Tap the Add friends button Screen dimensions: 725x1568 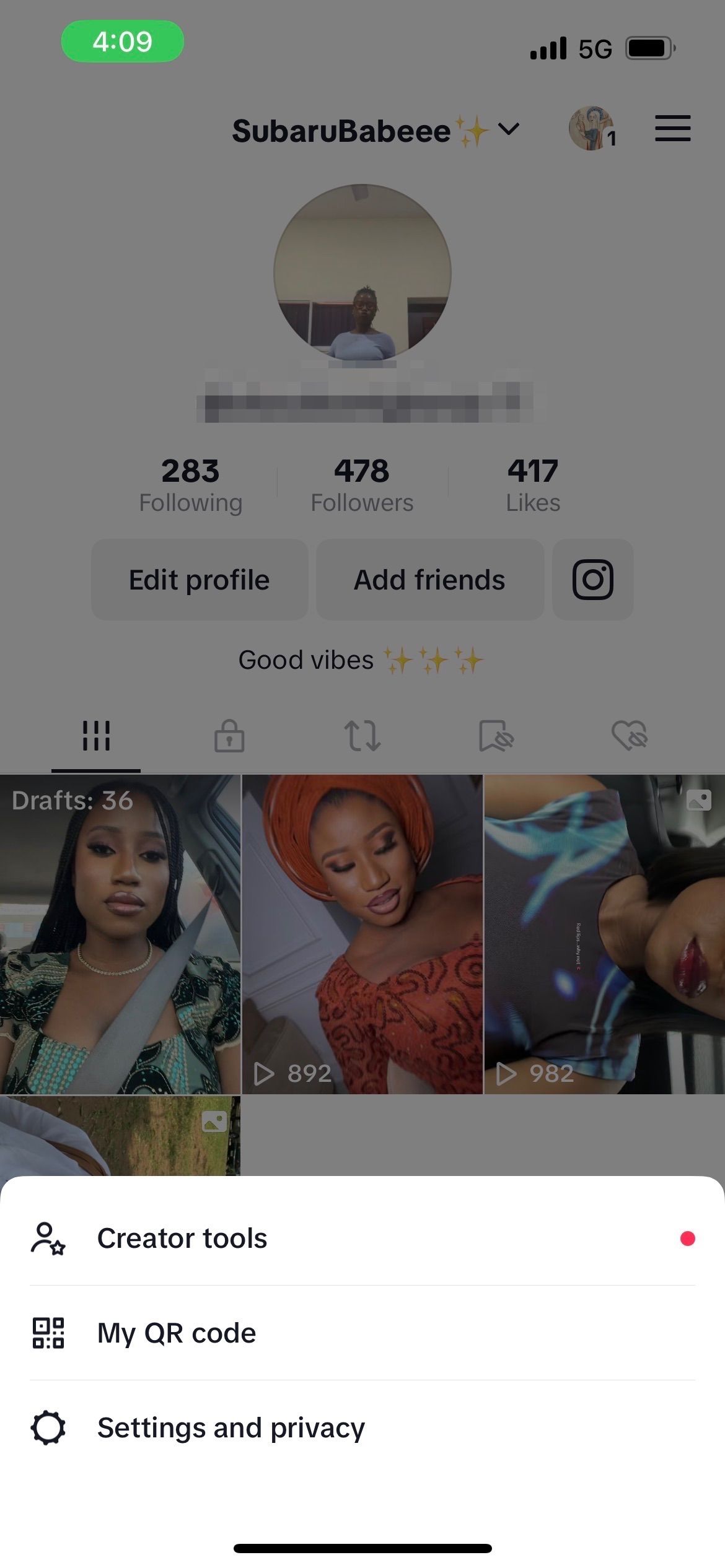[x=429, y=580]
